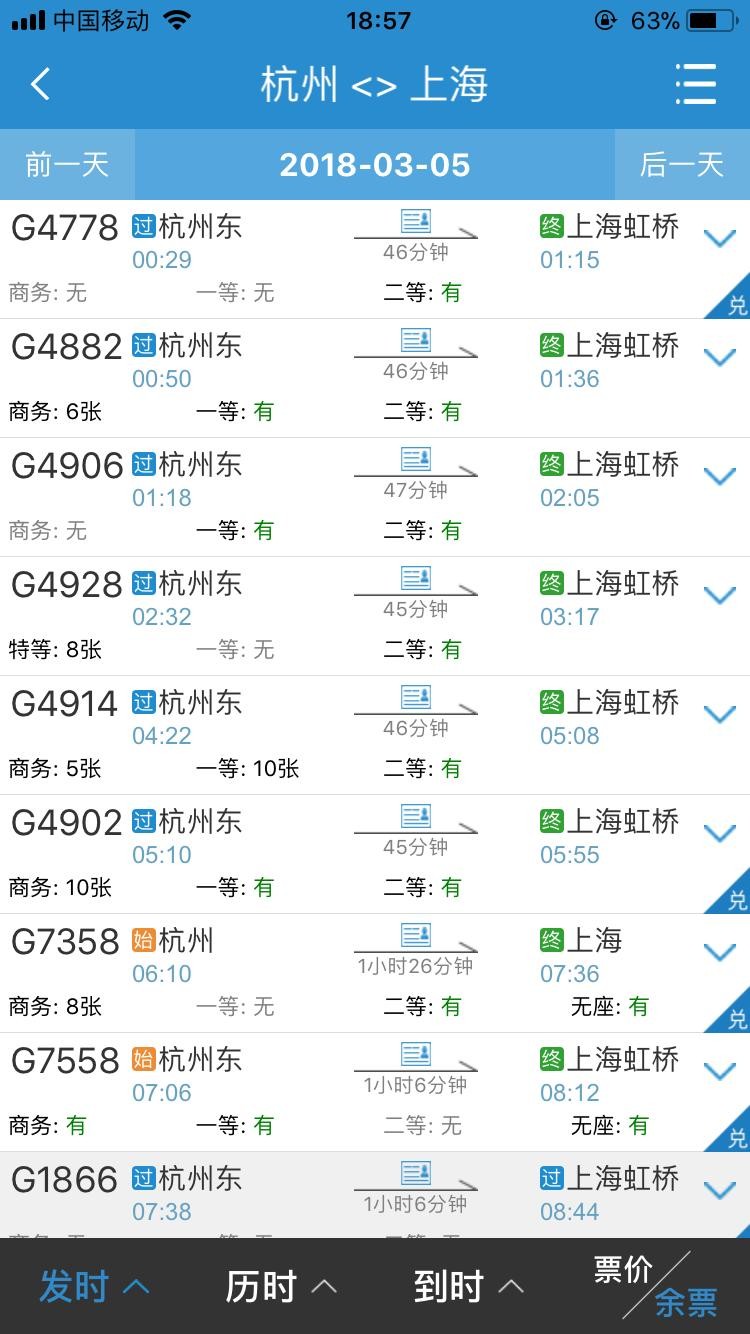The width and height of the screenshot is (750, 1334).
Task: Sort by departure time 发时
Action: tap(93, 1287)
